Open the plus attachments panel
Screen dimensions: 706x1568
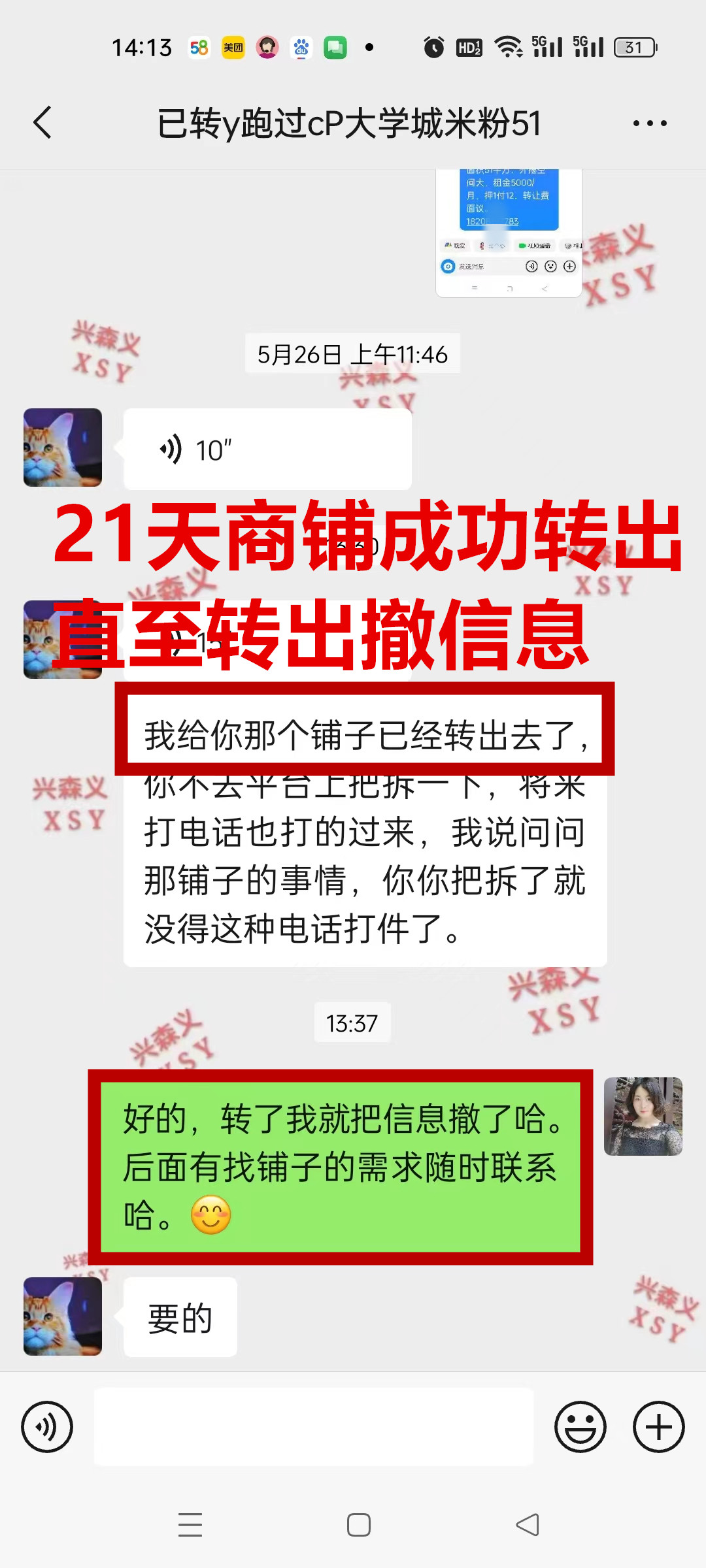tap(659, 1427)
